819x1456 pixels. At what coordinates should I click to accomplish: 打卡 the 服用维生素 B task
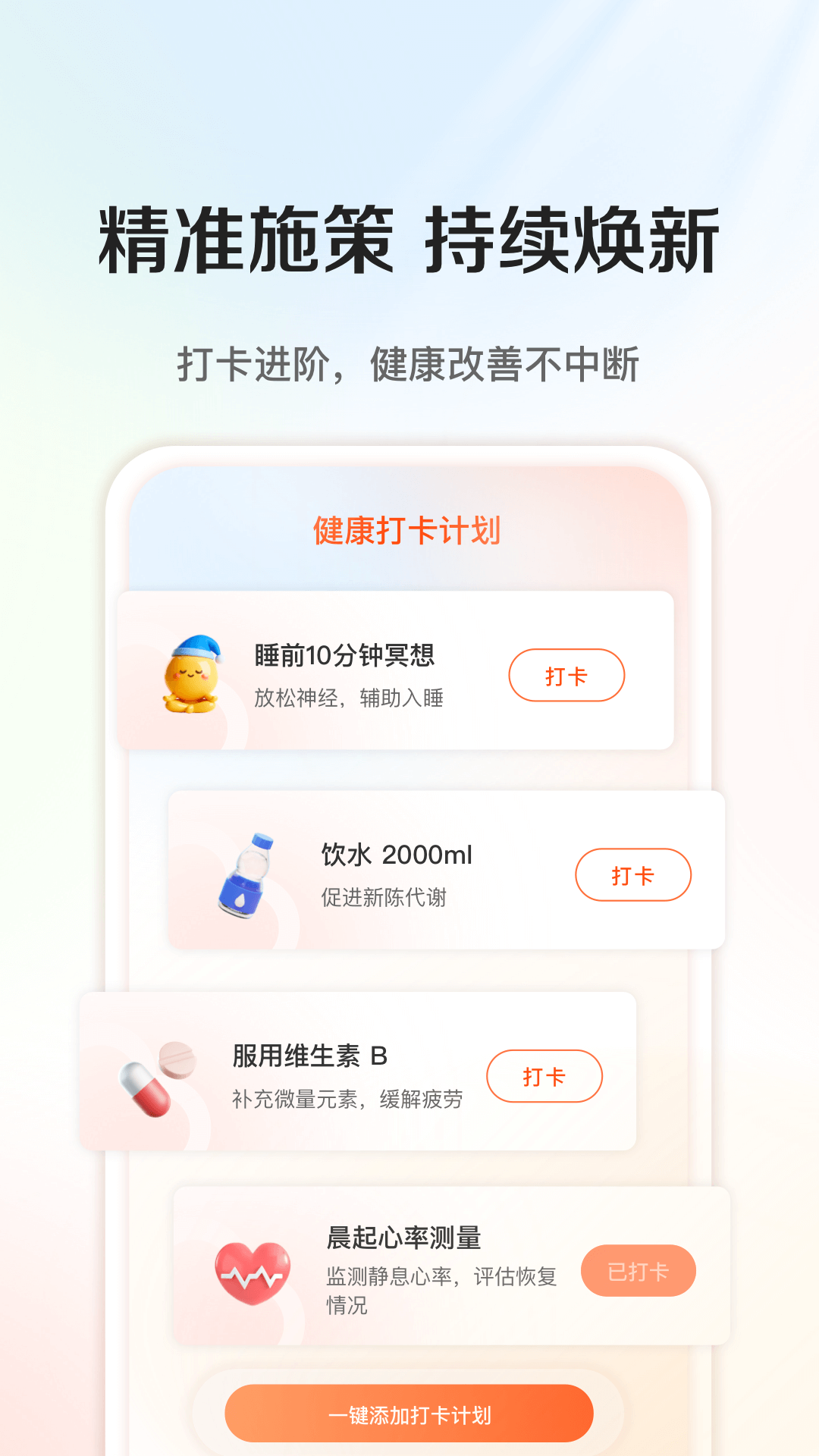coord(544,1075)
